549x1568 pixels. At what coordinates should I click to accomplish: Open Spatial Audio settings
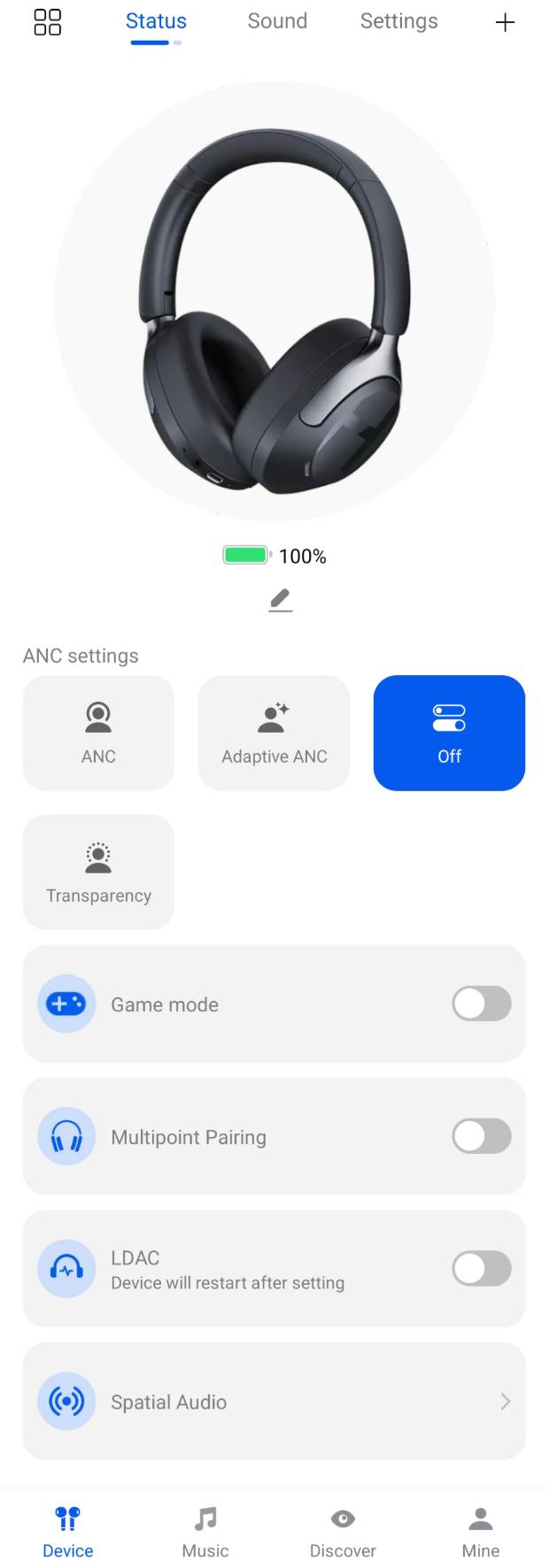point(274,1401)
